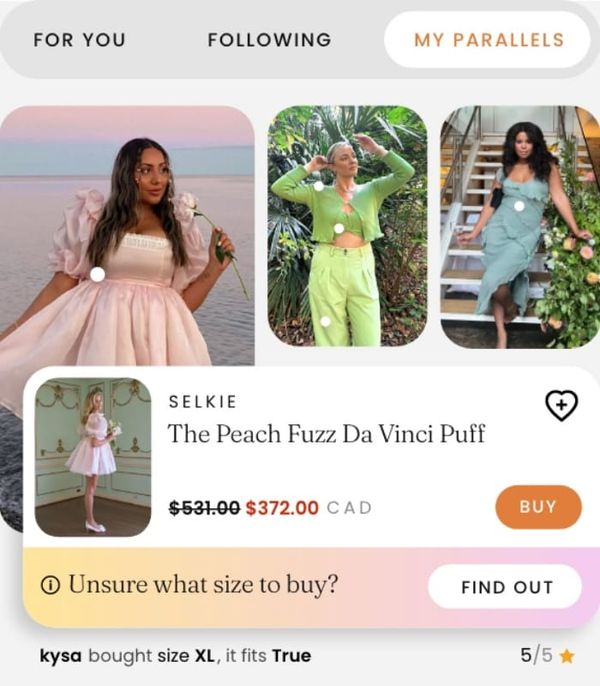600x686 pixels.
Task: Tap Find Out for size help
Action: [505, 587]
